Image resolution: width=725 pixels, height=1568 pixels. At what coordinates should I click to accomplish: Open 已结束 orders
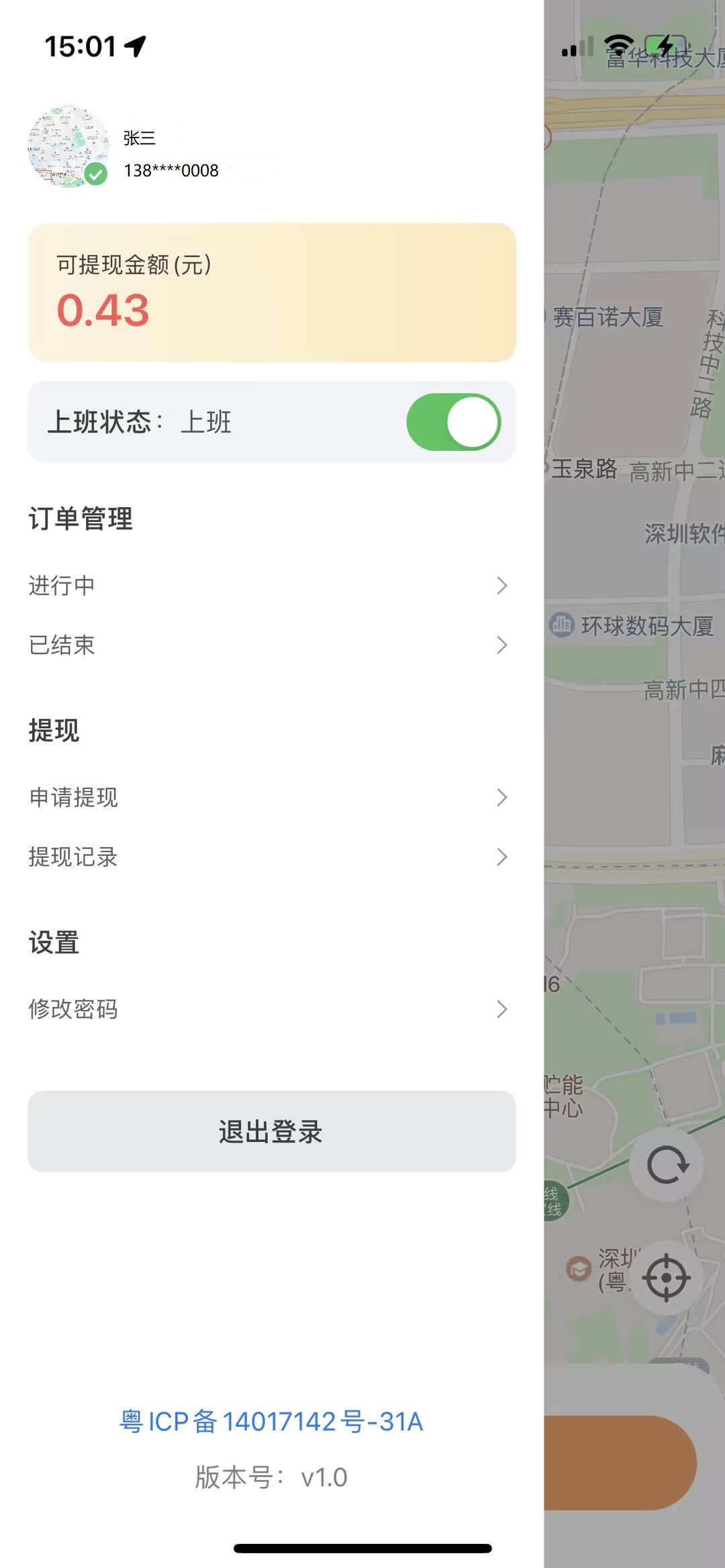point(269,645)
